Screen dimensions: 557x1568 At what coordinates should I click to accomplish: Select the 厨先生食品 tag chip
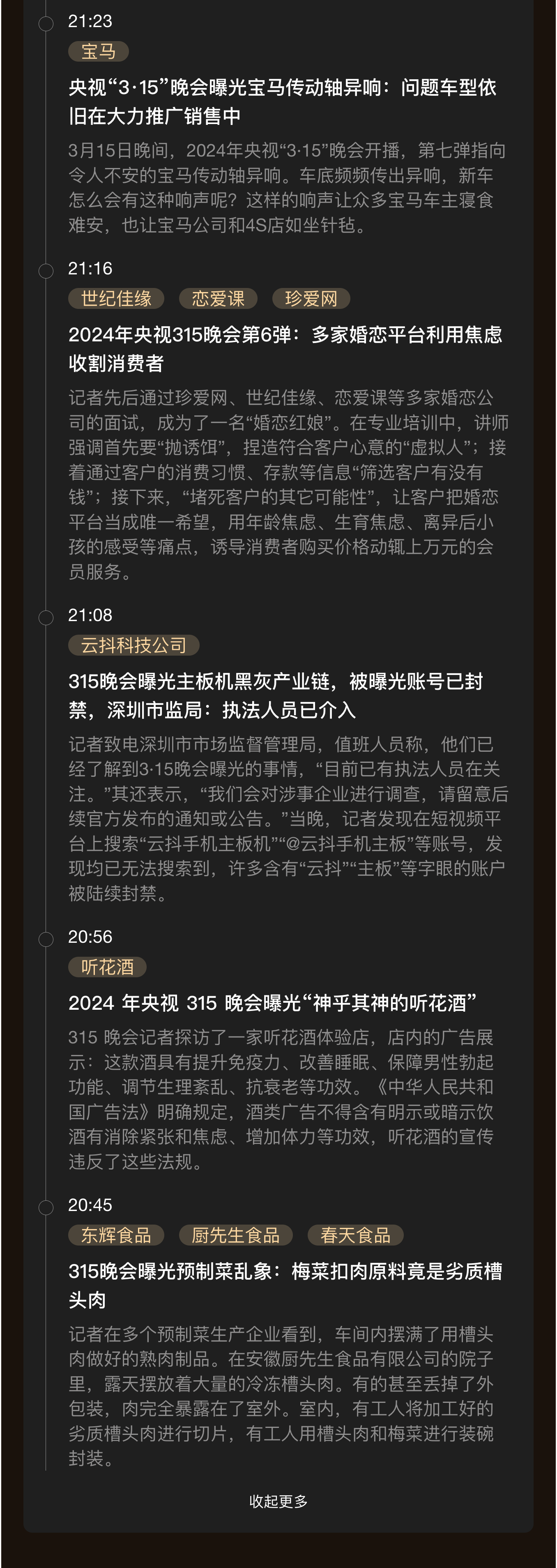coord(236,1235)
